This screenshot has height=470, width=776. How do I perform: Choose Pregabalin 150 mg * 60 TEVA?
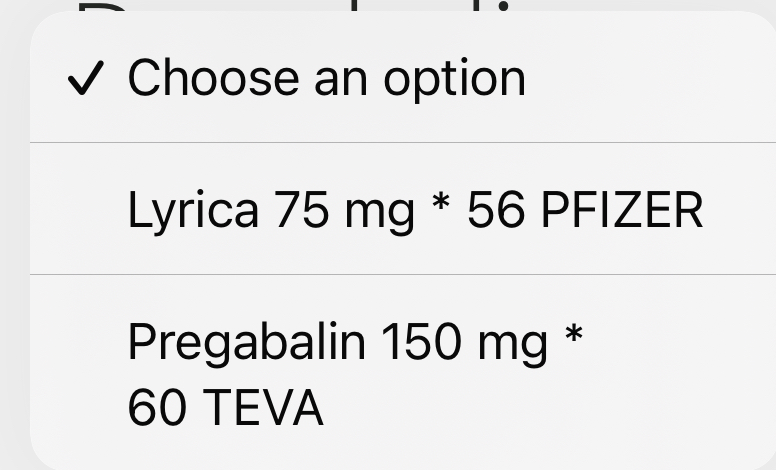coord(355,374)
